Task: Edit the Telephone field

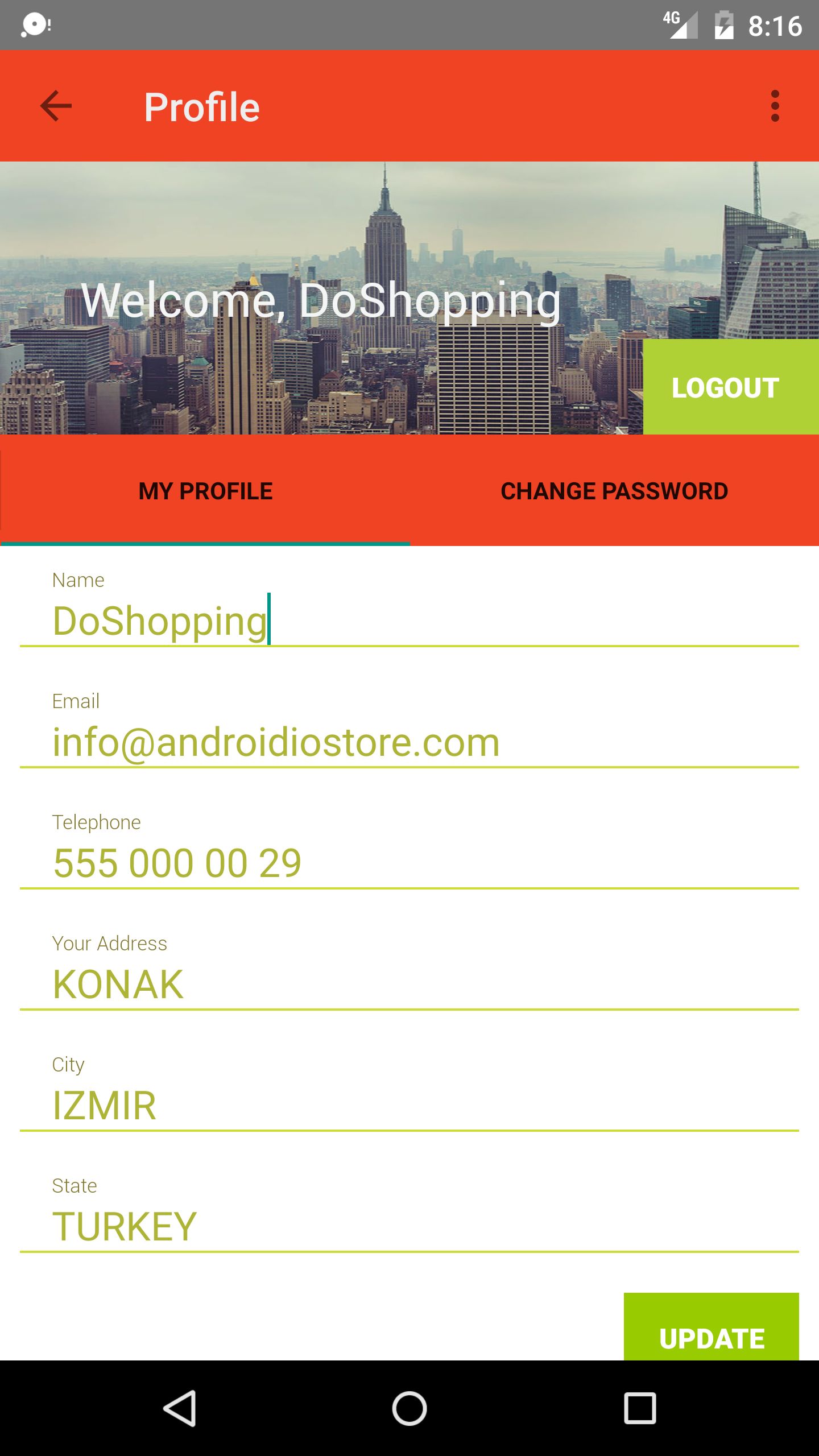Action: pos(409,863)
